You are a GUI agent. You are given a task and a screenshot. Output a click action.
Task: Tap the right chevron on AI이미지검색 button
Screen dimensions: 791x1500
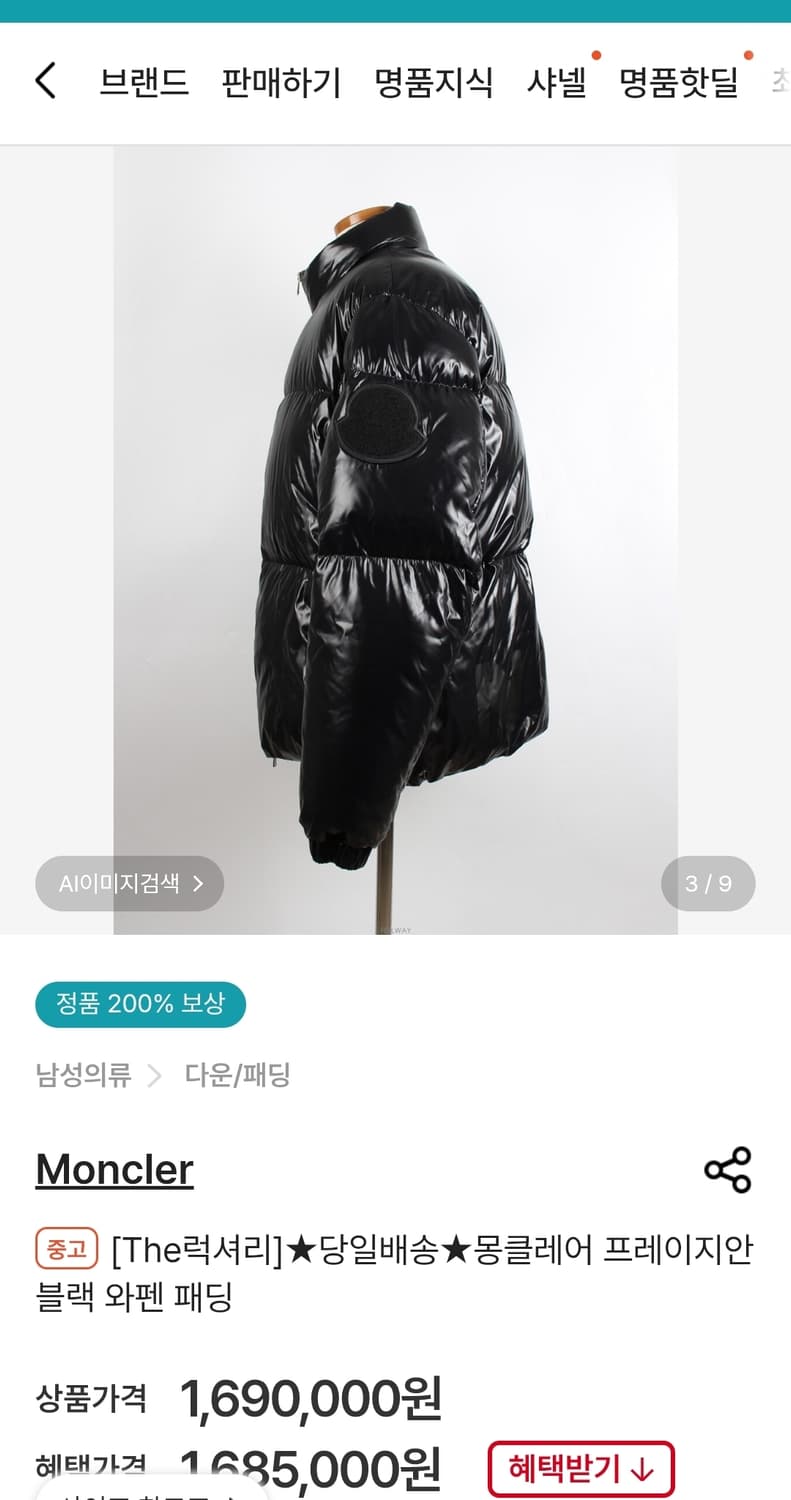199,883
